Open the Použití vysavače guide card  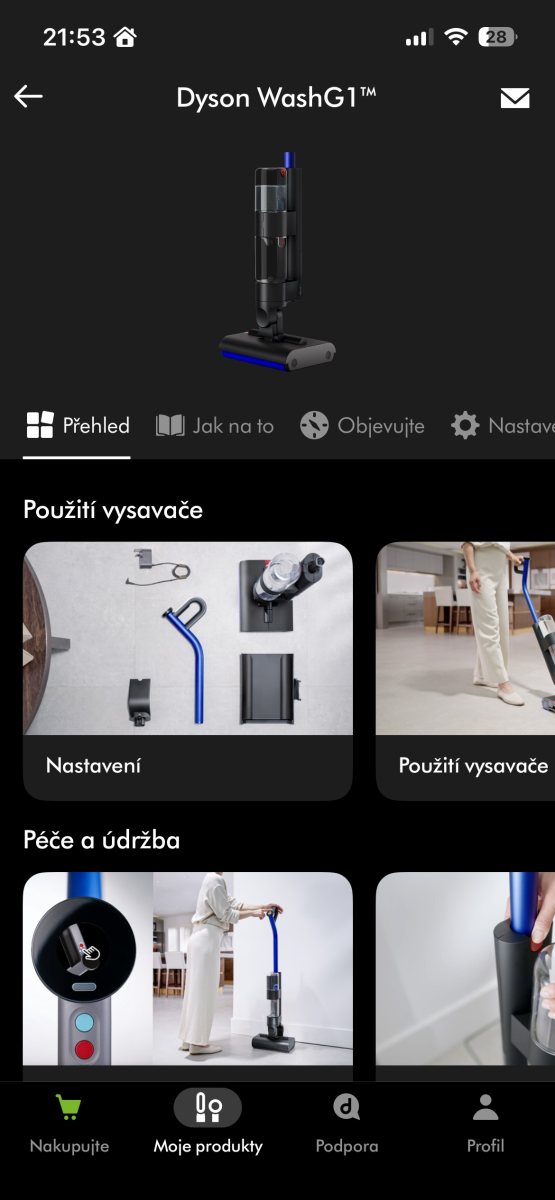tap(466, 671)
